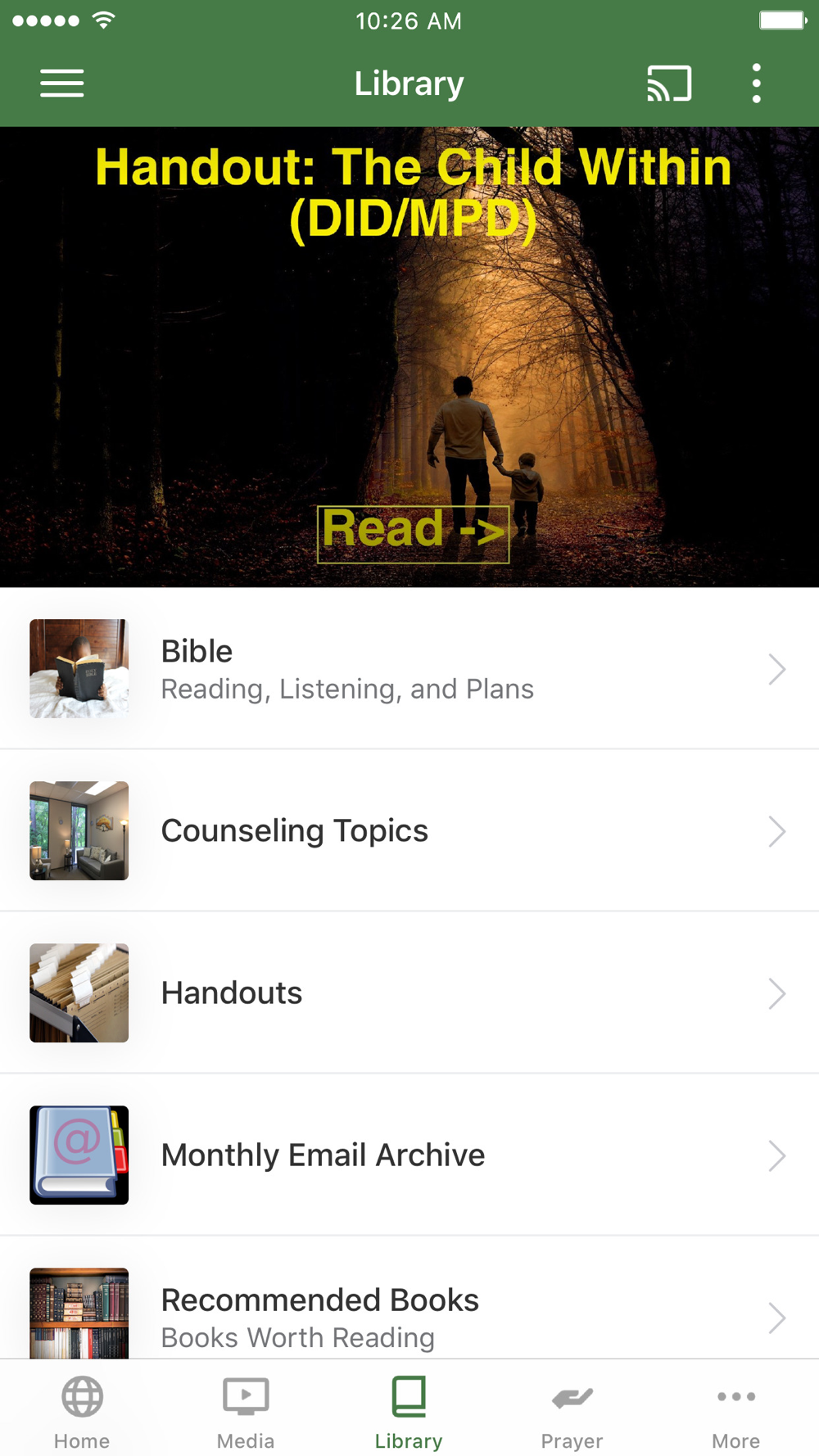Image resolution: width=819 pixels, height=1456 pixels.
Task: Tap the cast screen icon
Action: 669,84
